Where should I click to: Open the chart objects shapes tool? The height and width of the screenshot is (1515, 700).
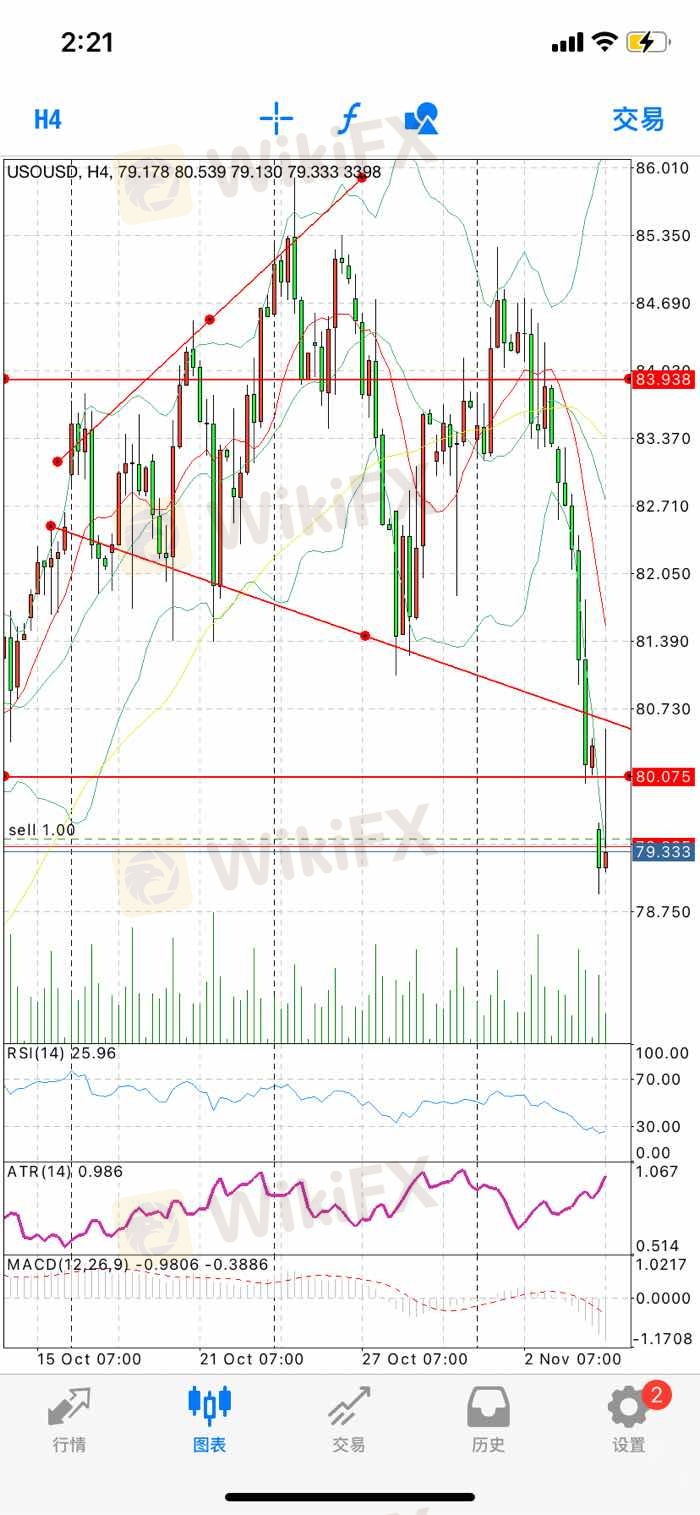[x=421, y=120]
